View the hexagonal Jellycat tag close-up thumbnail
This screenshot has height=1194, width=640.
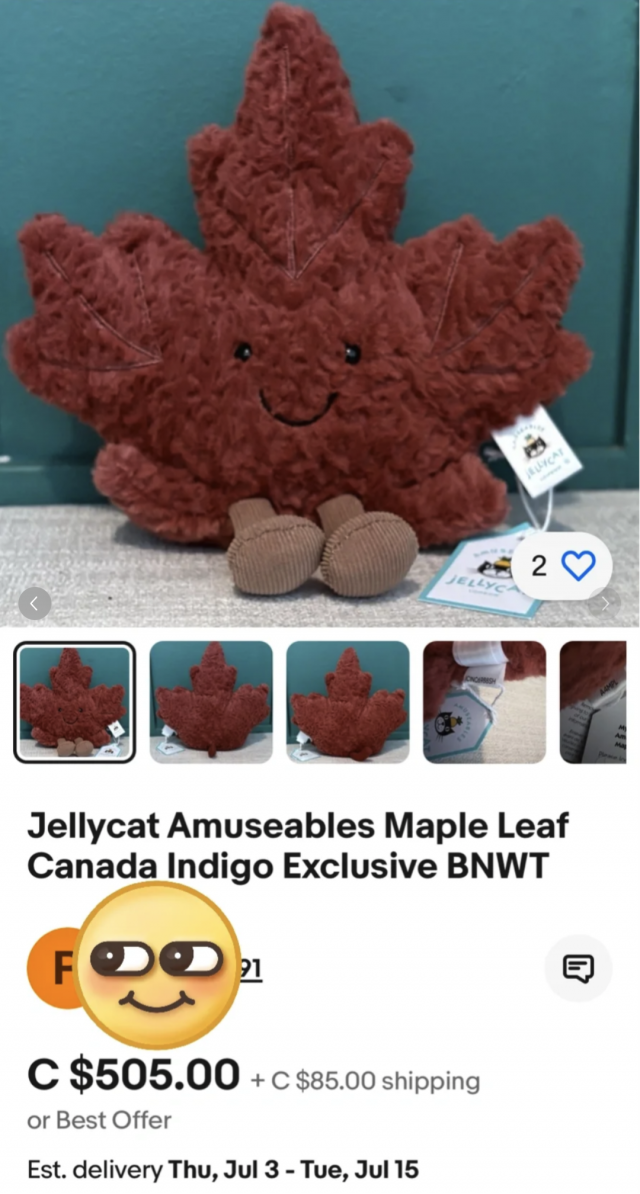coord(484,702)
